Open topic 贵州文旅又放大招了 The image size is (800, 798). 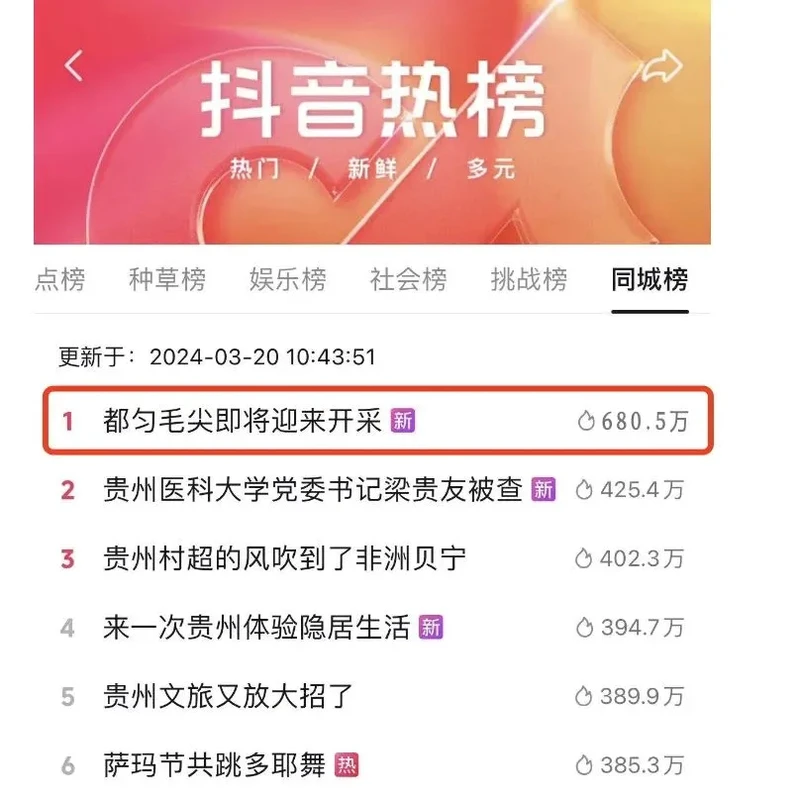tap(229, 696)
